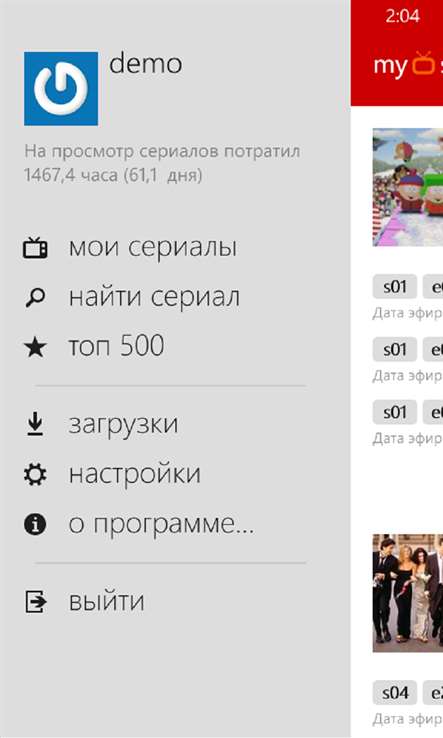Screen dimensions: 443x738
Task: Open настройки settings
Action: coord(112,474)
